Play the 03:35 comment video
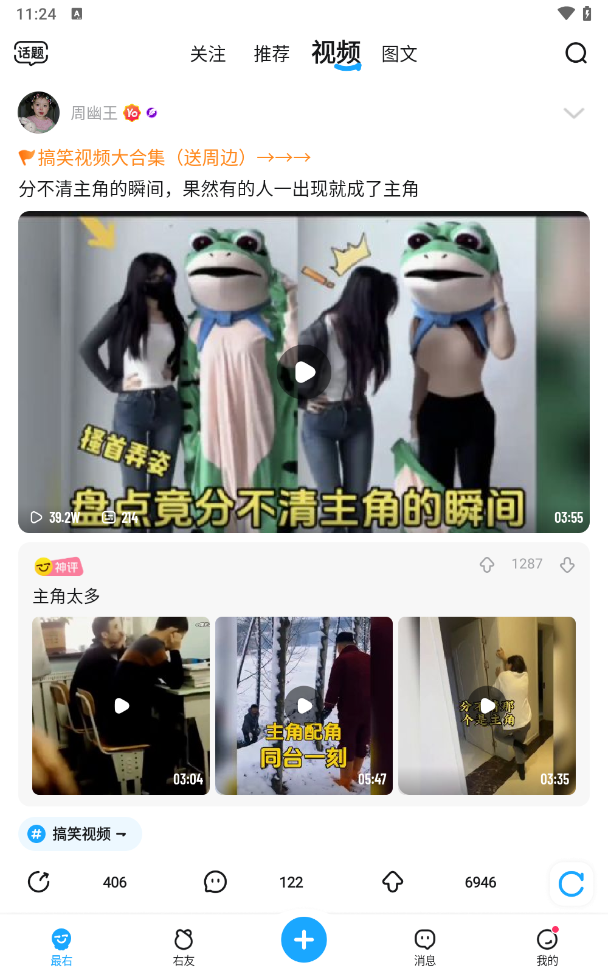This screenshot has width=608, height=976. pyautogui.click(x=487, y=705)
